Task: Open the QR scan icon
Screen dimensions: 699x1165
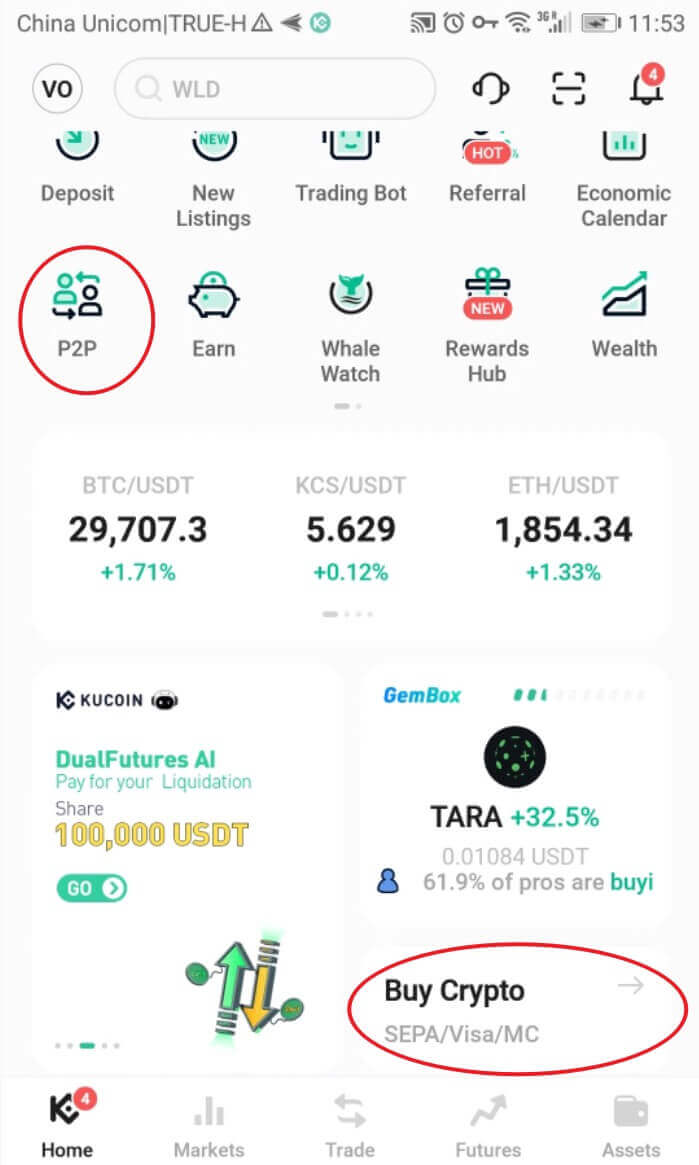Action: tap(569, 90)
